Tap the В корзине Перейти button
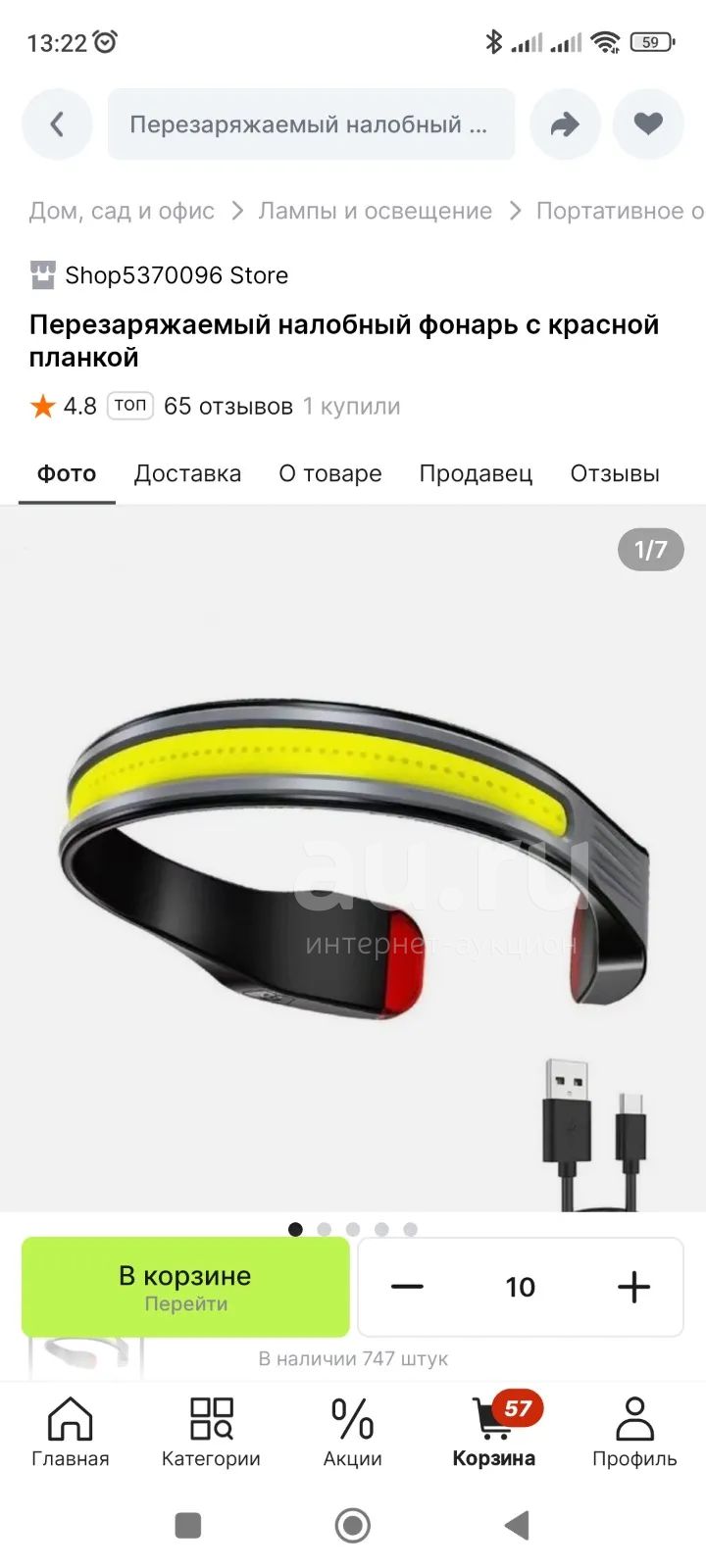This screenshot has width=706, height=1568. point(185,1287)
